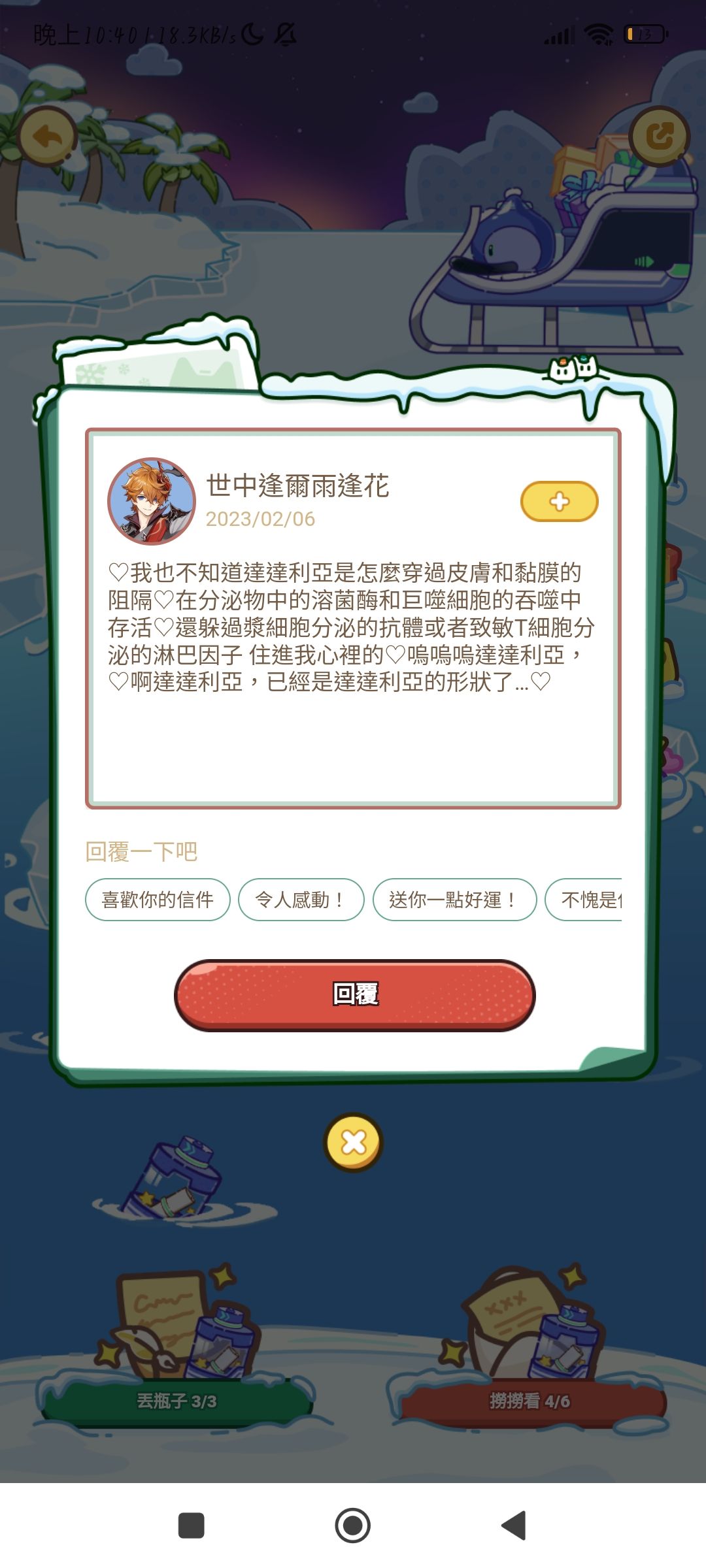Open 世中逢爾雨逢花's profile avatar

click(152, 501)
